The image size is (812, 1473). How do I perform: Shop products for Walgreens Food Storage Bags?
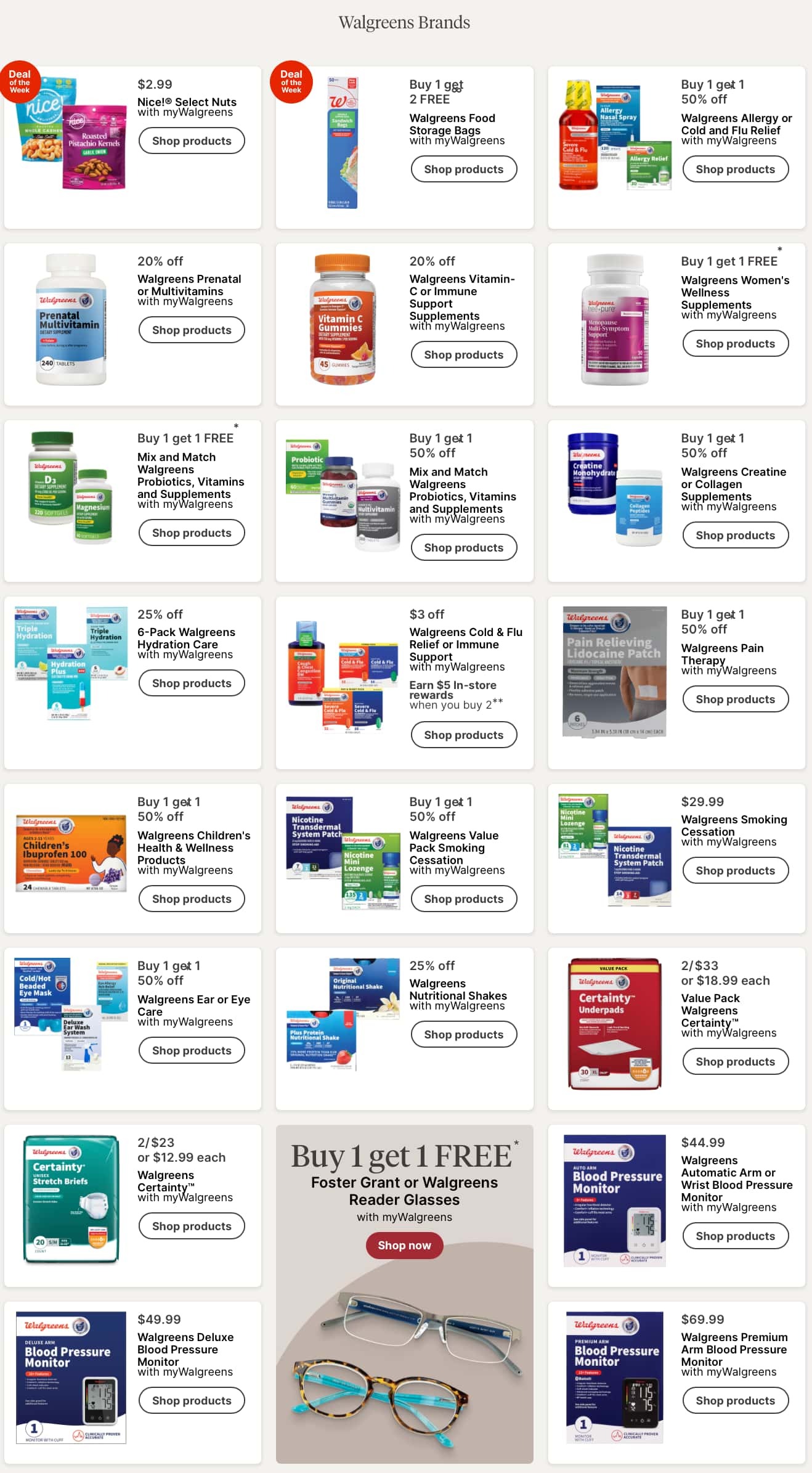click(463, 169)
